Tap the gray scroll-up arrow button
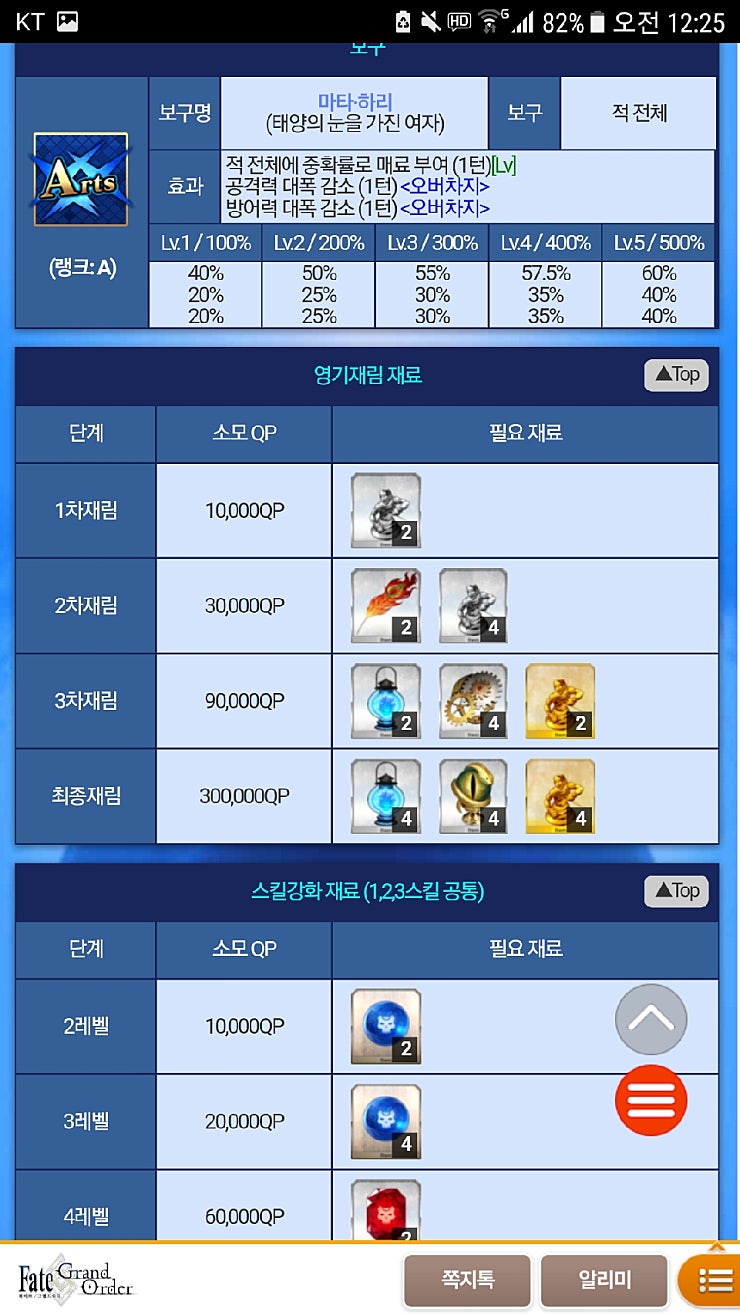The width and height of the screenshot is (740, 1315). (651, 1019)
